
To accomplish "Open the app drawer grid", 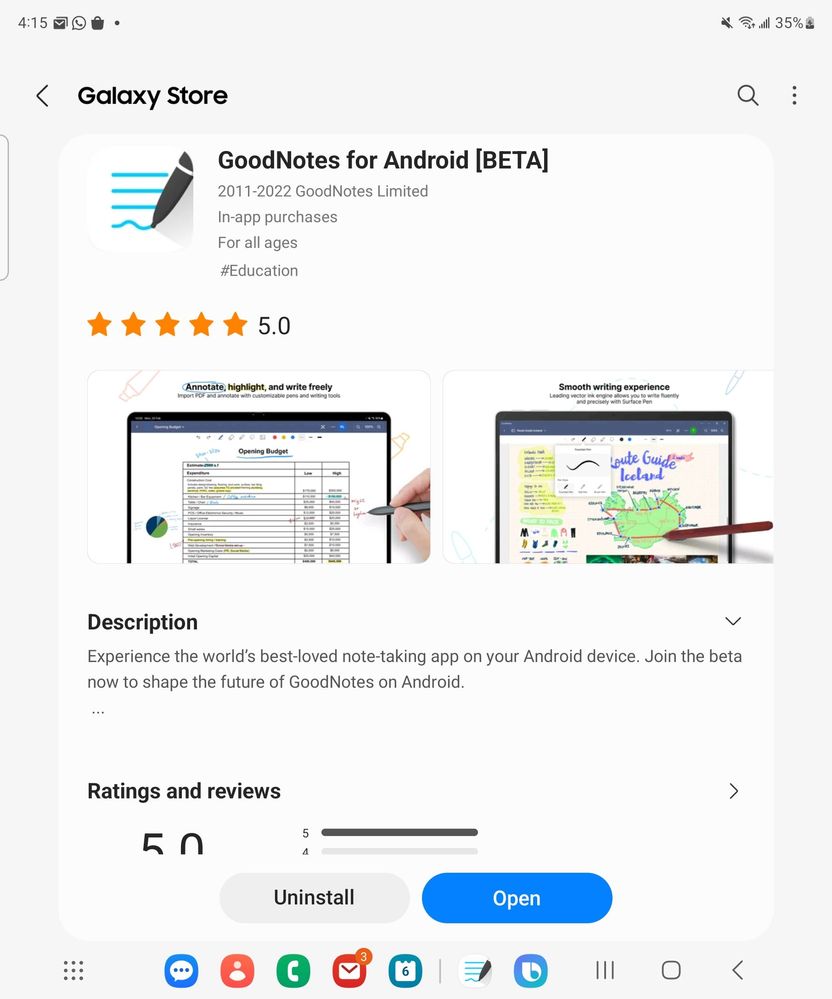I will pos(73,970).
